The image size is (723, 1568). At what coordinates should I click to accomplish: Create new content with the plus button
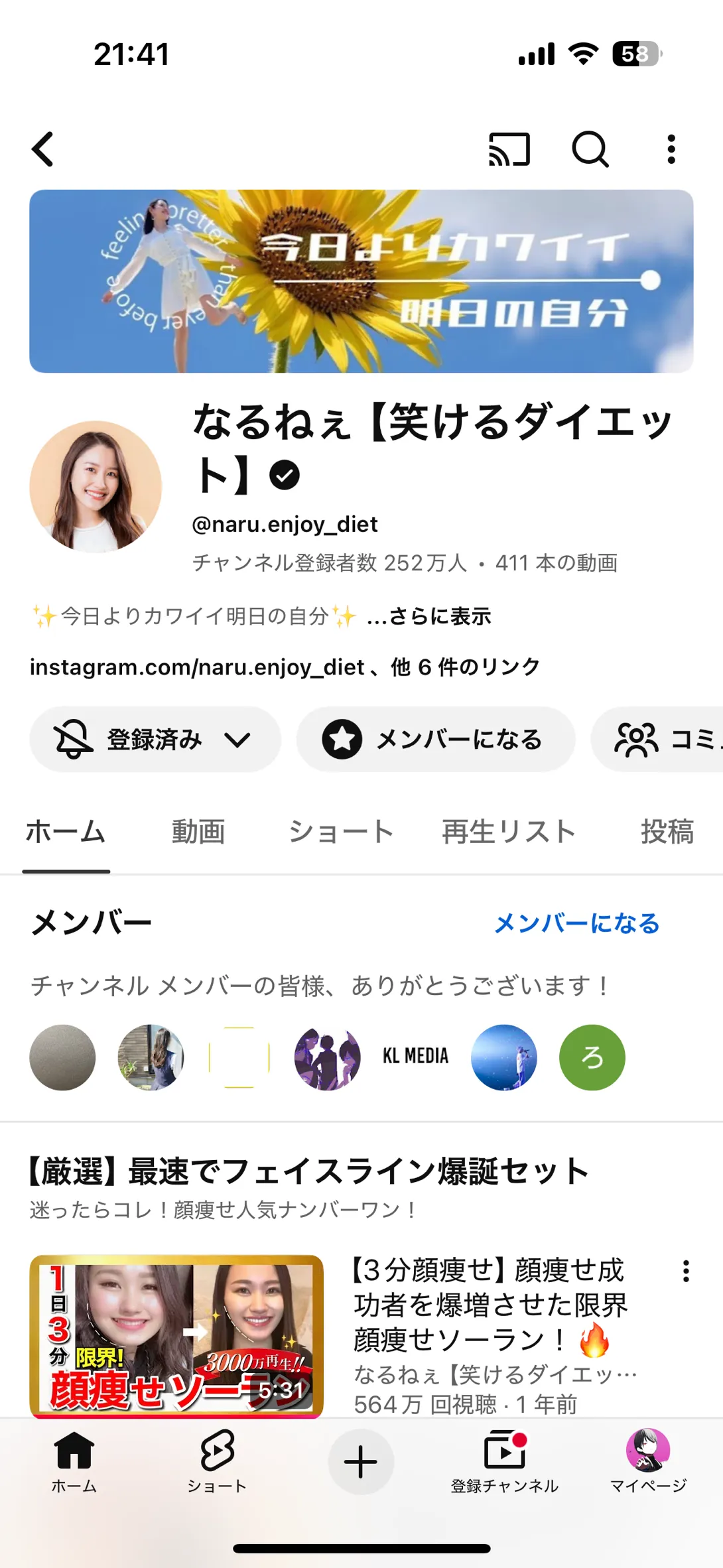pyautogui.click(x=361, y=1462)
